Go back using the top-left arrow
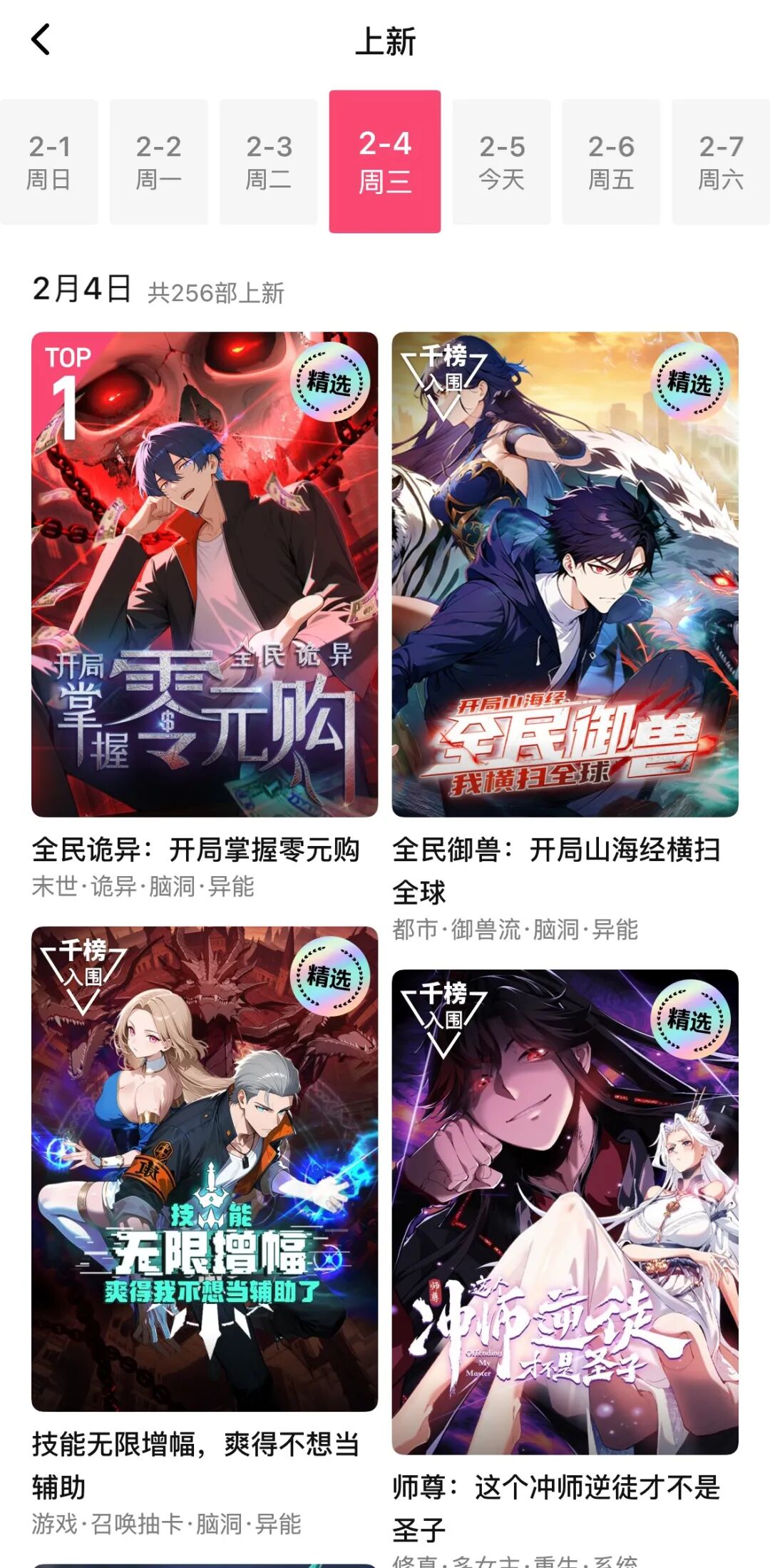Viewport: 770px width, 1568px height. 41,40
